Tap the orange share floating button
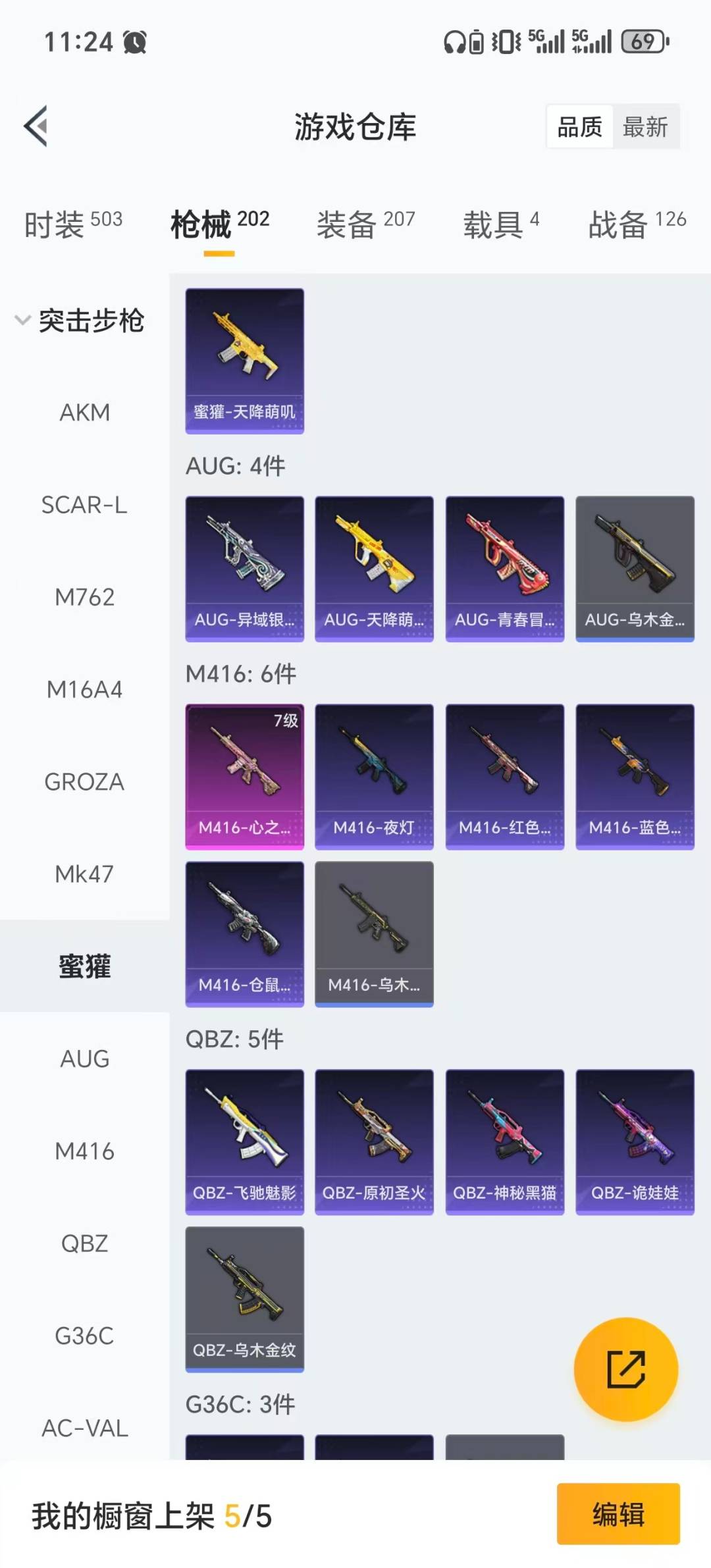This screenshot has height=1568, width=711. 625,1369
